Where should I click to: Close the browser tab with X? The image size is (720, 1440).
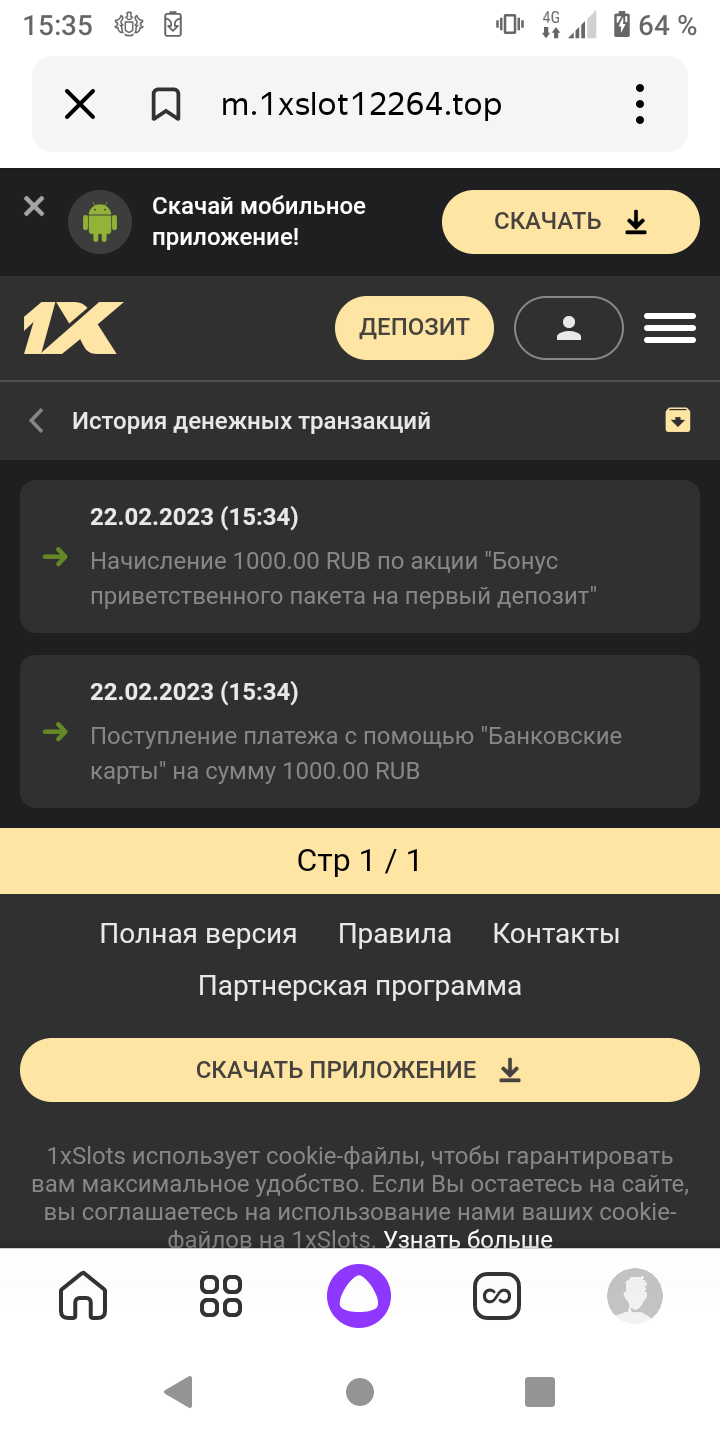tap(80, 104)
